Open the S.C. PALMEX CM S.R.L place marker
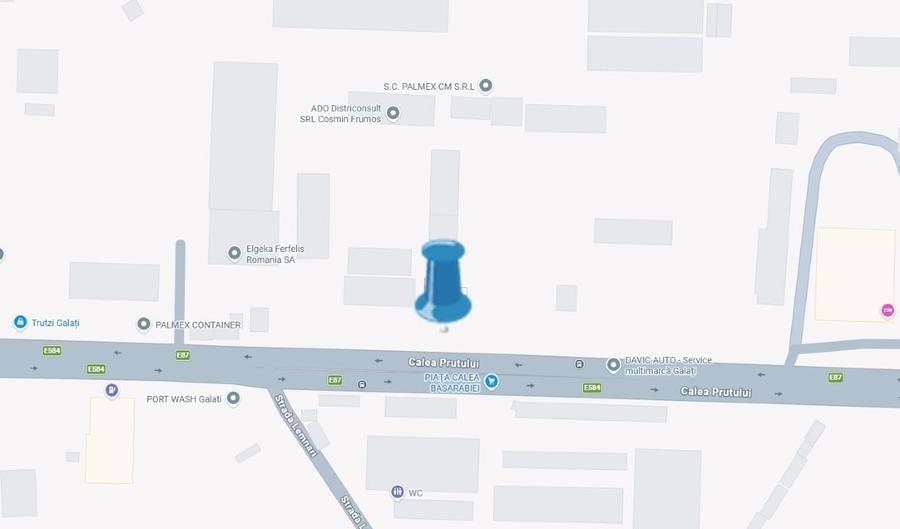The image size is (900, 529). [x=486, y=86]
